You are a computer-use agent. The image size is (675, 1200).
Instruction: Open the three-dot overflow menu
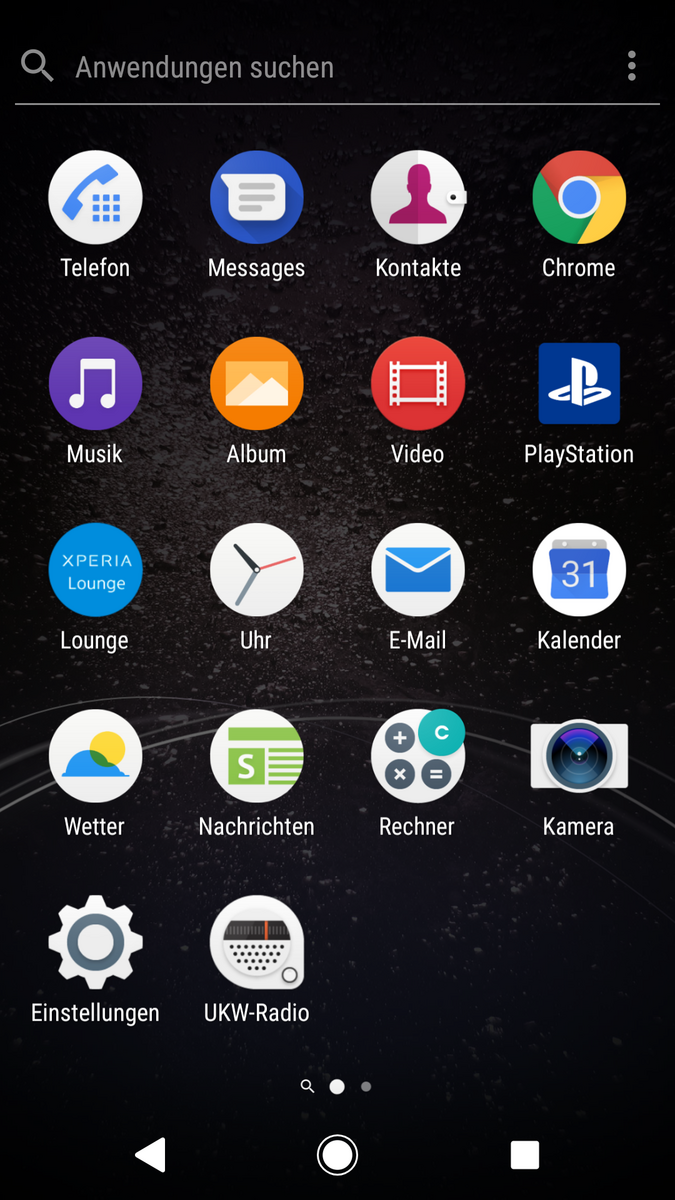pyautogui.click(x=631, y=67)
